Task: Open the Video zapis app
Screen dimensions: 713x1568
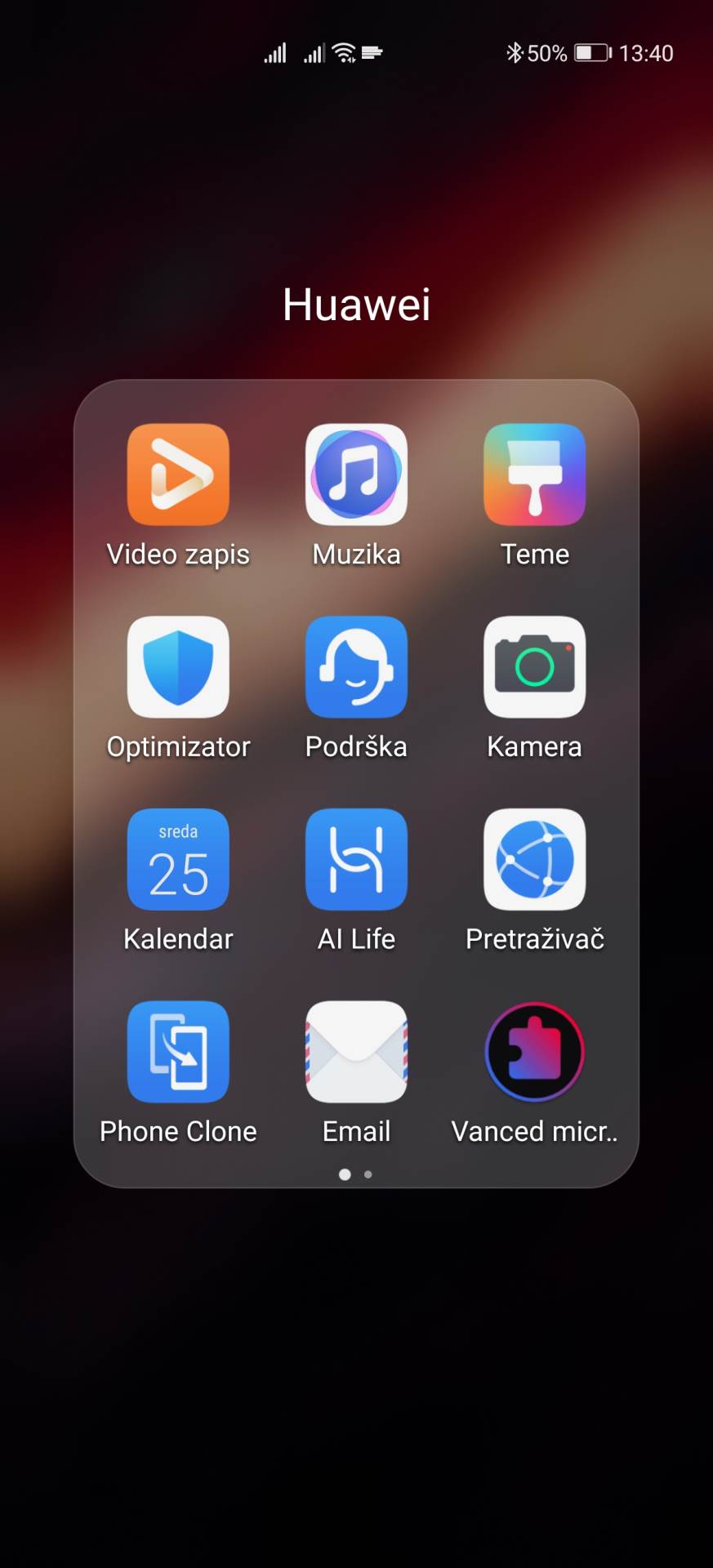Action: [178, 474]
